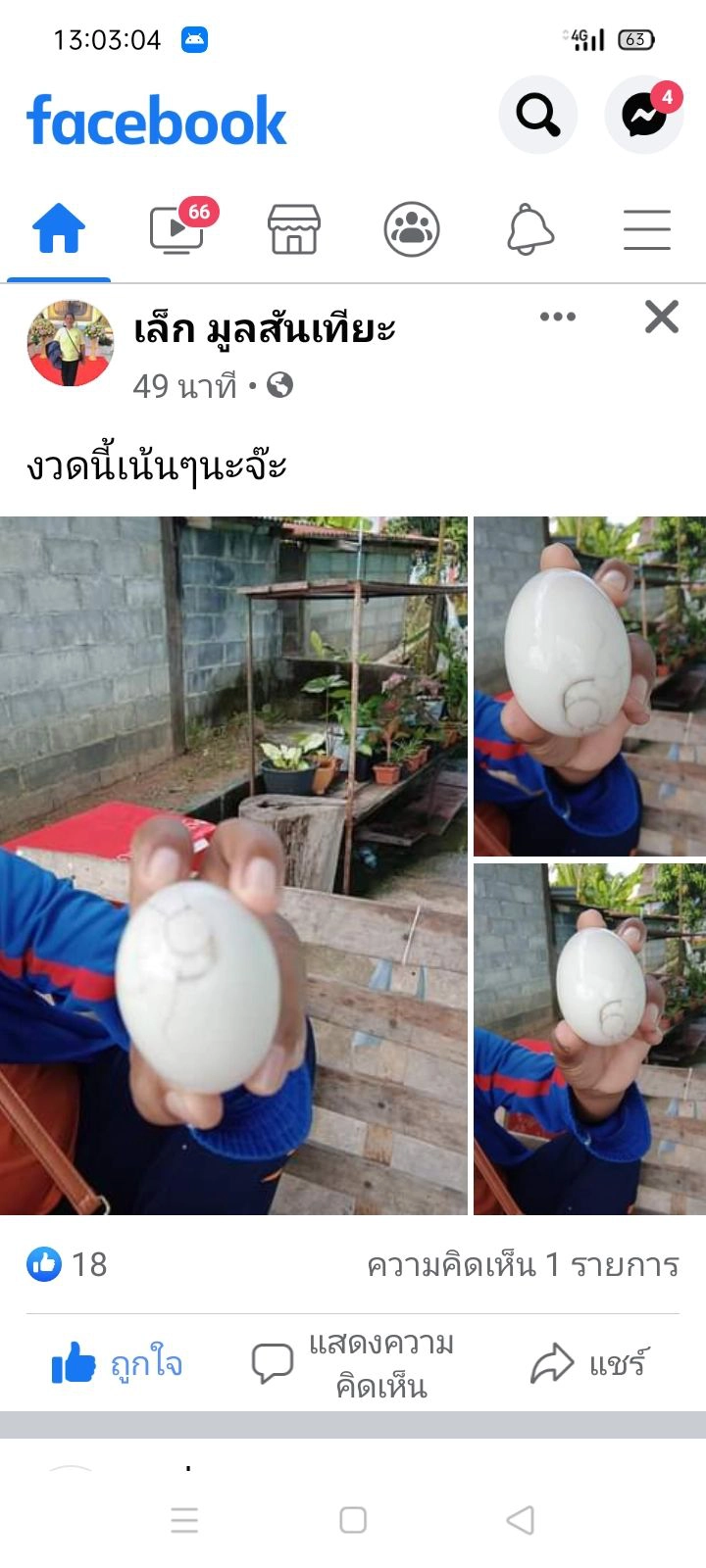Open recent apps from navigation bar
706x1568 pixels.
[x=184, y=1518]
